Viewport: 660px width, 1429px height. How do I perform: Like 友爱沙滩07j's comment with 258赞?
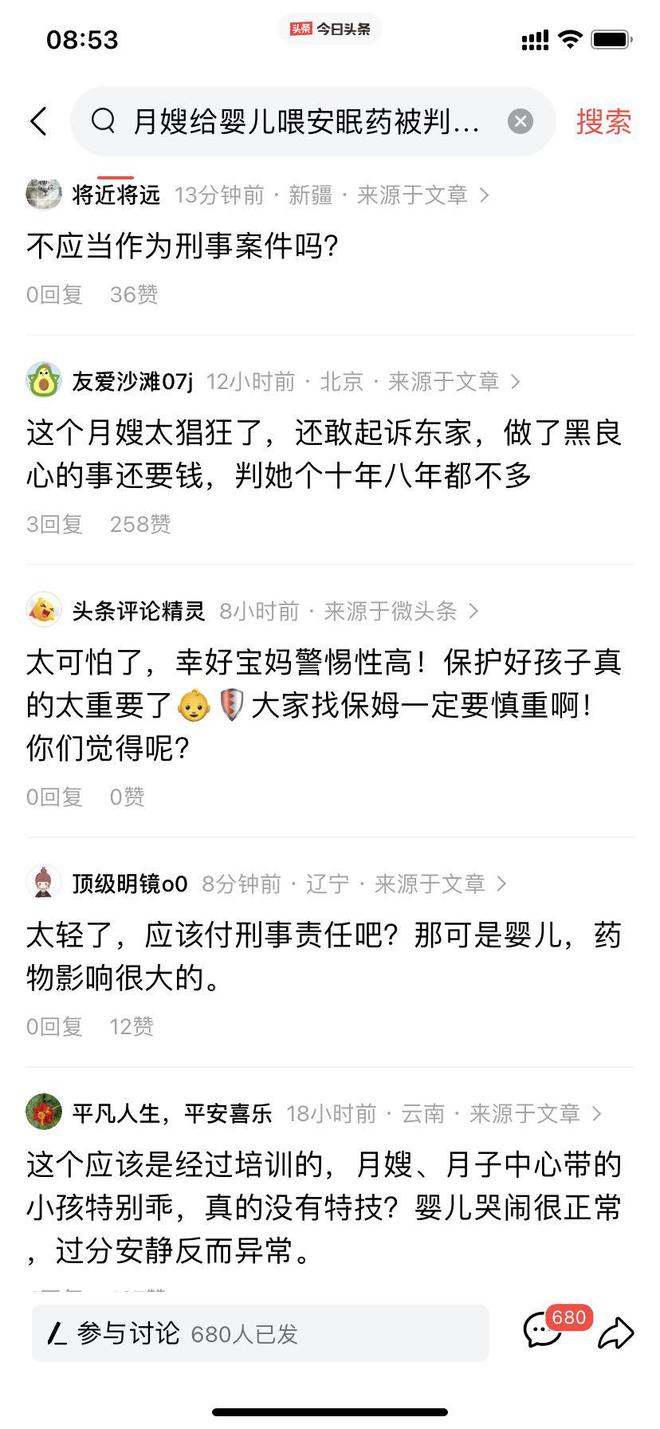pyautogui.click(x=140, y=524)
